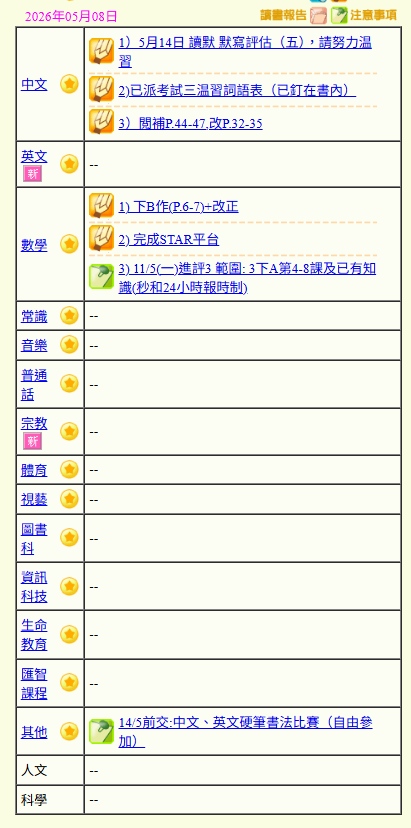Open the 11/5 進評3 範圍 notice
The image size is (411, 828).
click(247, 278)
